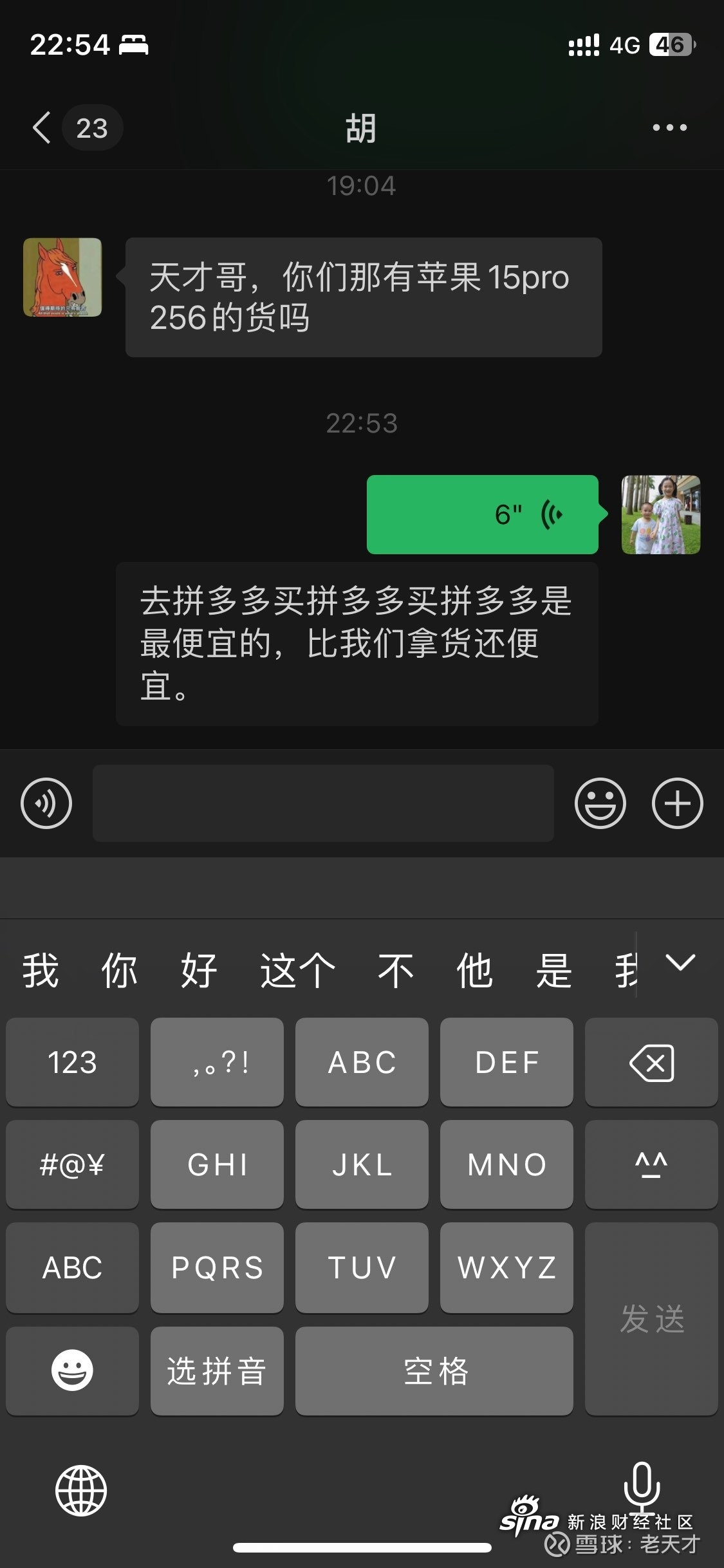Select the suggested word 这个
The height and width of the screenshot is (1568, 724).
point(297,970)
